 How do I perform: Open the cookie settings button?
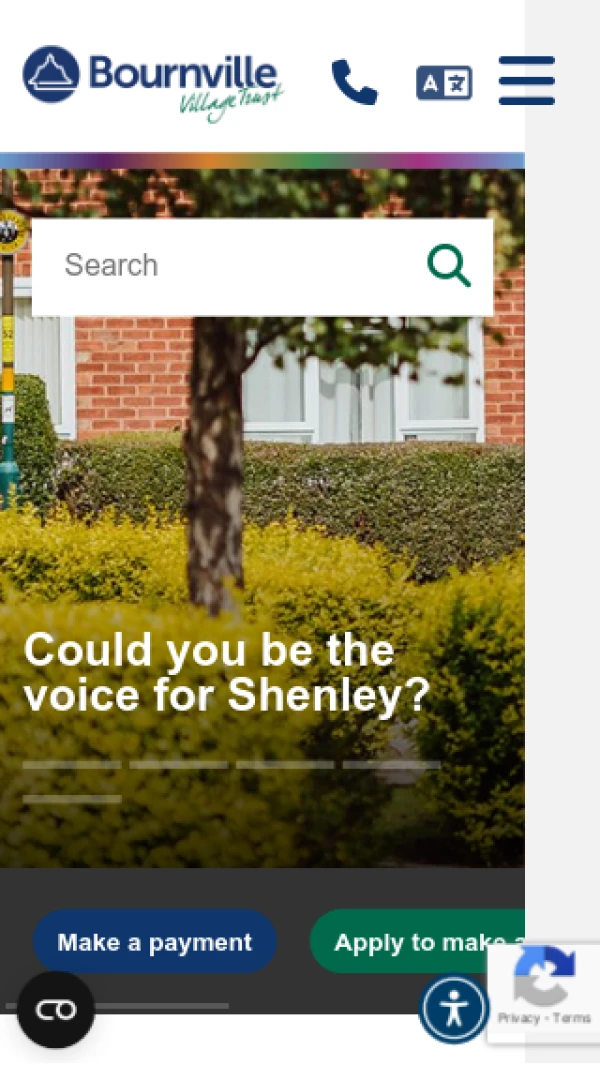click(56, 1010)
